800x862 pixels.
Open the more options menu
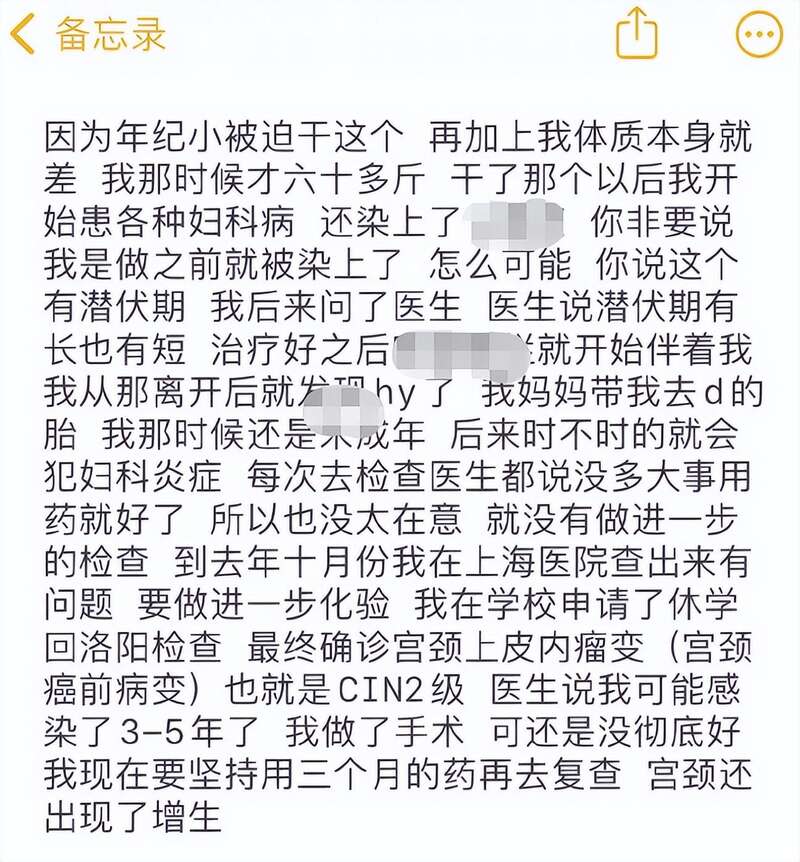758,35
